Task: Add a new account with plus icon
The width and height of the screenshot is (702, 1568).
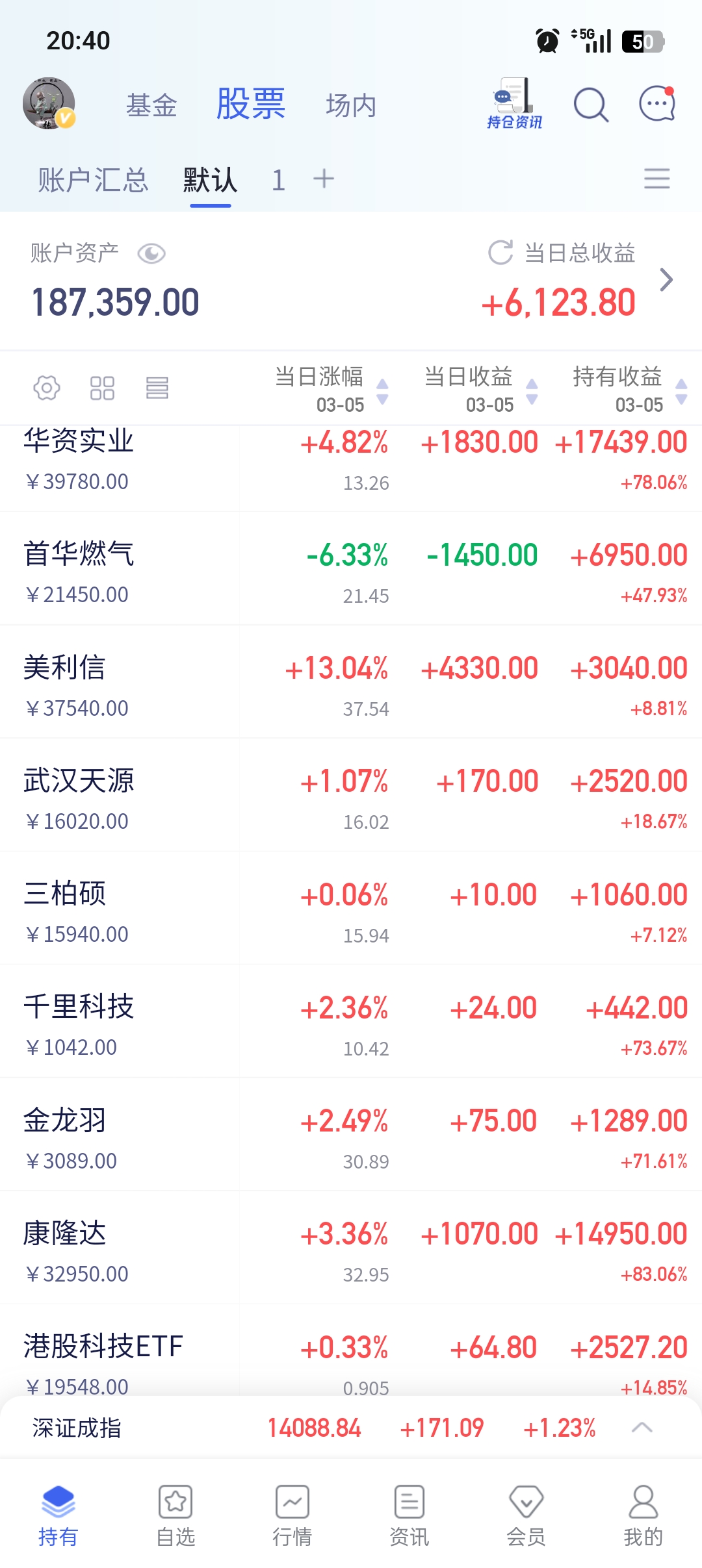Action: point(324,179)
